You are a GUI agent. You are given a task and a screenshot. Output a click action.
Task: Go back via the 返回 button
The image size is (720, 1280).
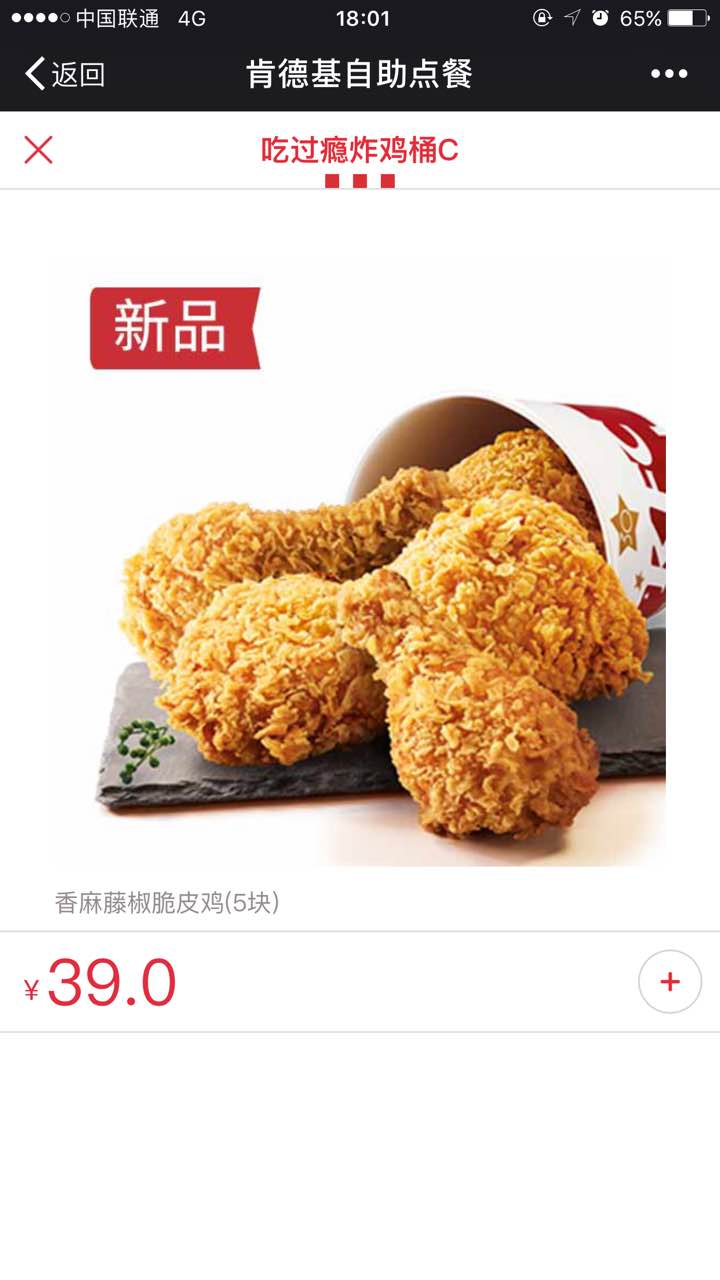(x=65, y=74)
